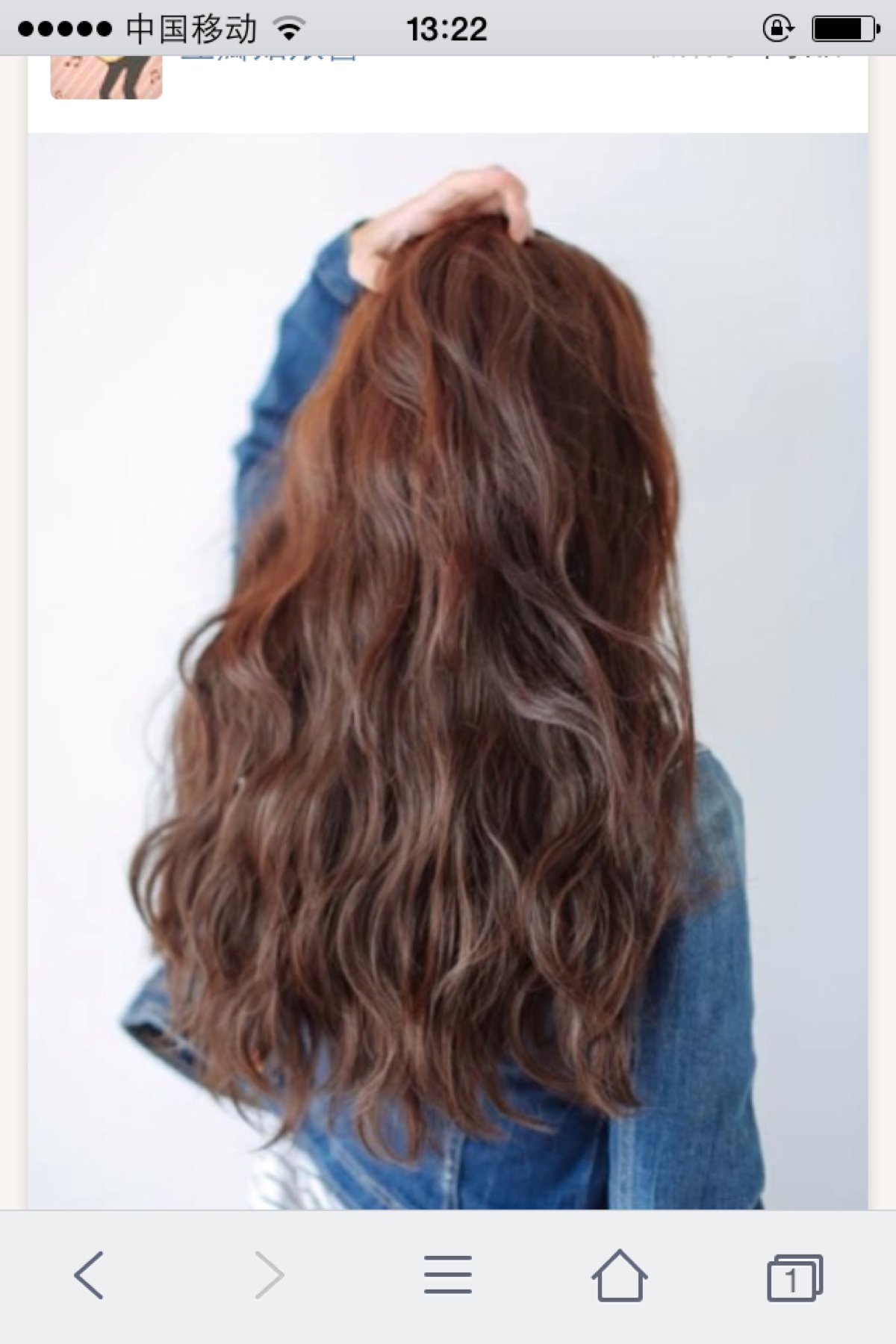896x1344 pixels.
Task: Go back to the previous page
Action: pos(89,1275)
